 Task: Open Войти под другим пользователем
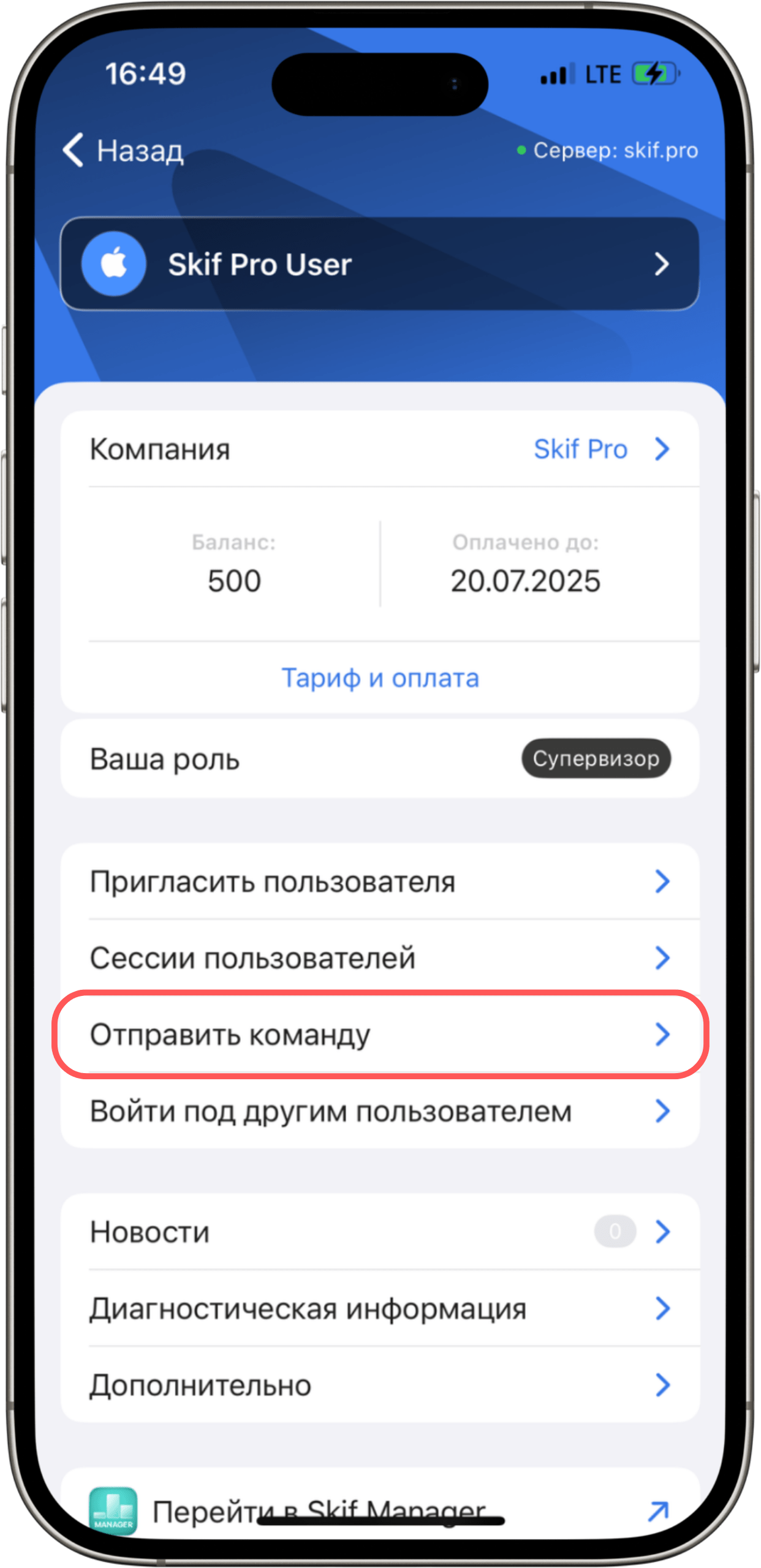[x=380, y=1111]
